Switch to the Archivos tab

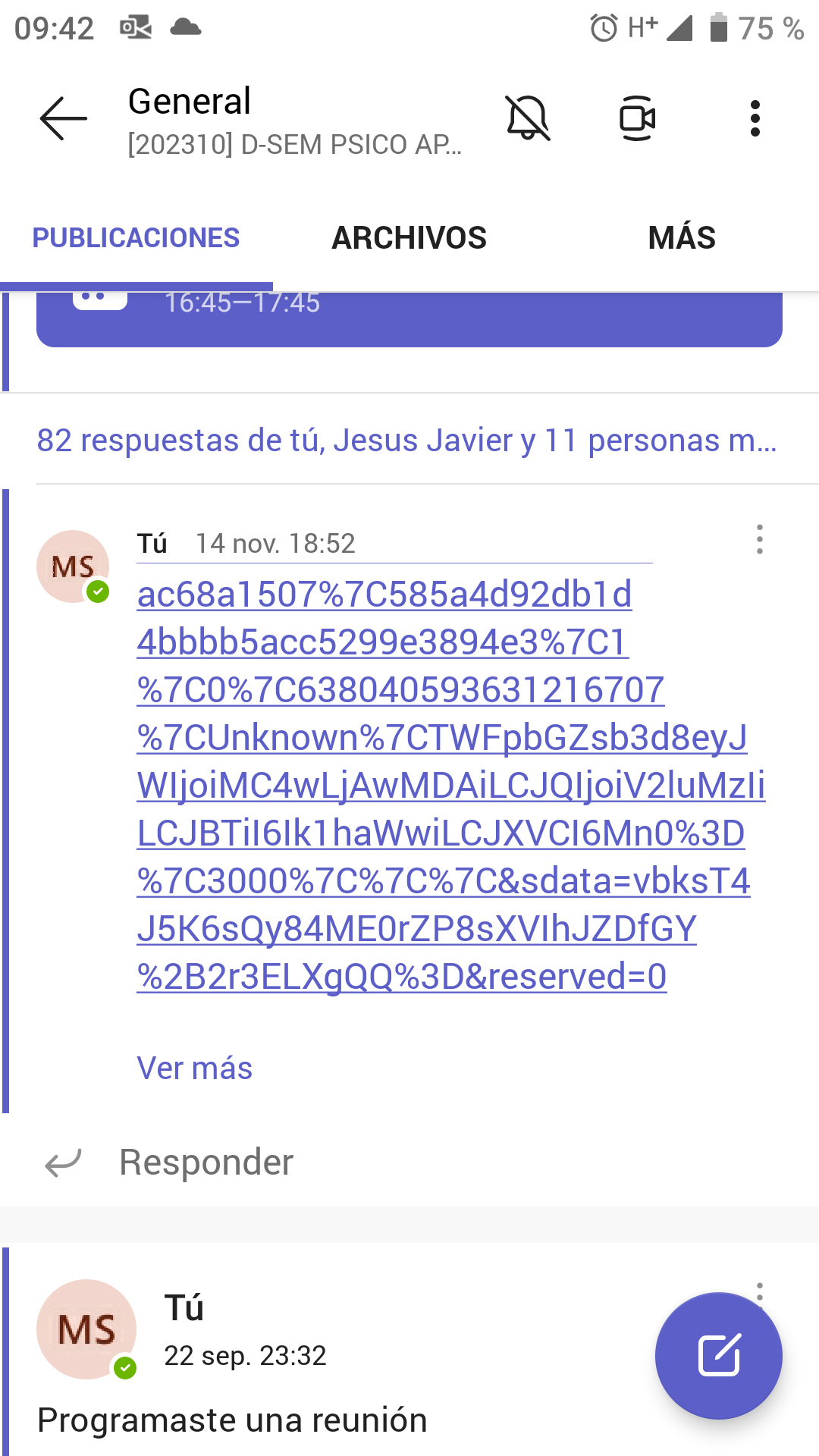point(409,238)
